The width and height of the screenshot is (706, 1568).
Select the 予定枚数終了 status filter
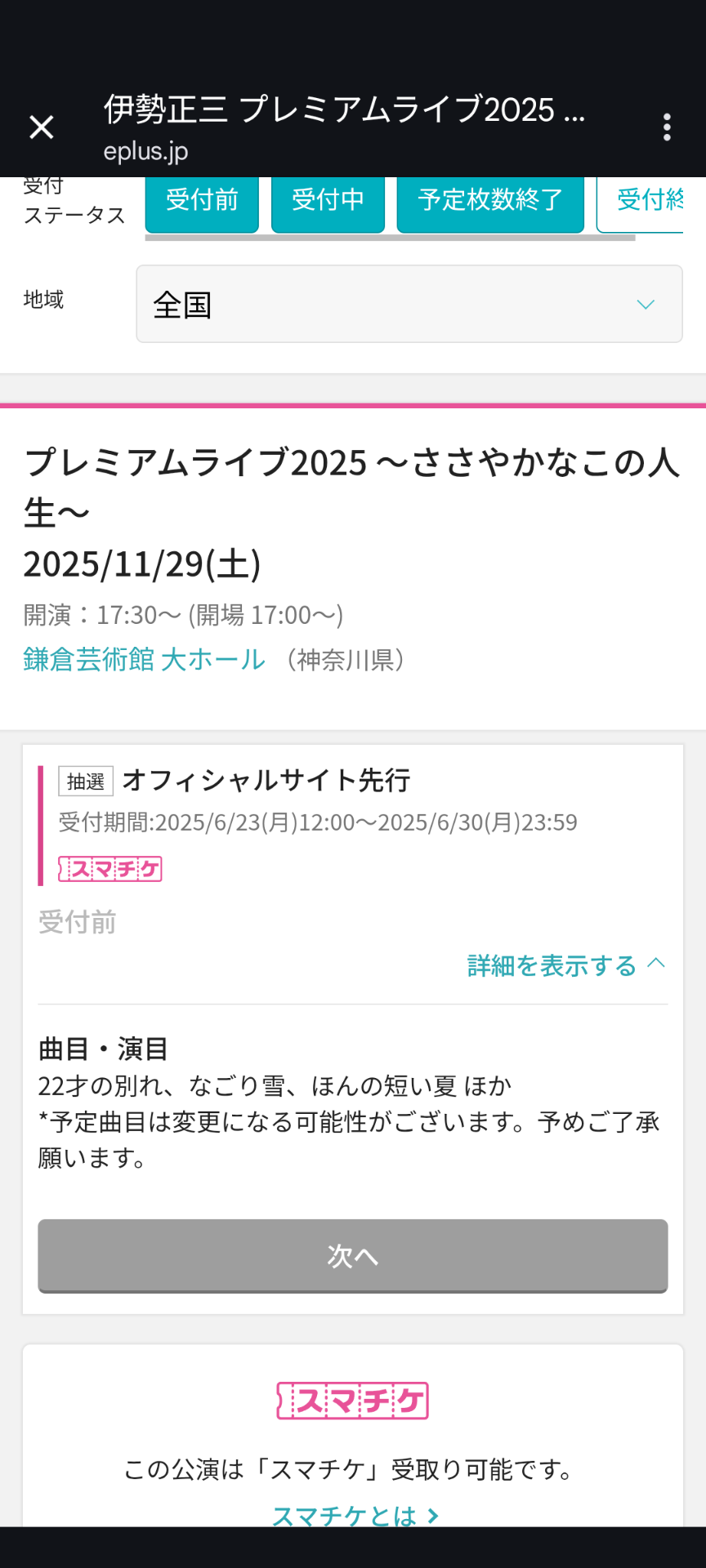(x=490, y=201)
